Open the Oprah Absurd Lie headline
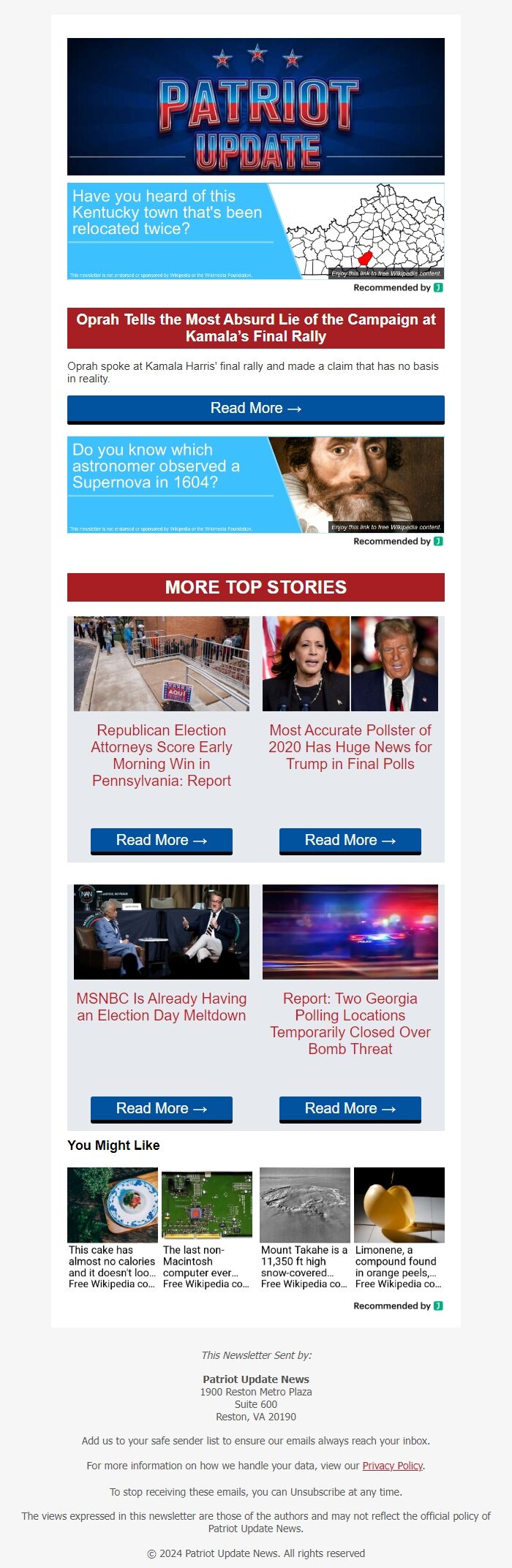The image size is (512, 1568). pos(255,328)
